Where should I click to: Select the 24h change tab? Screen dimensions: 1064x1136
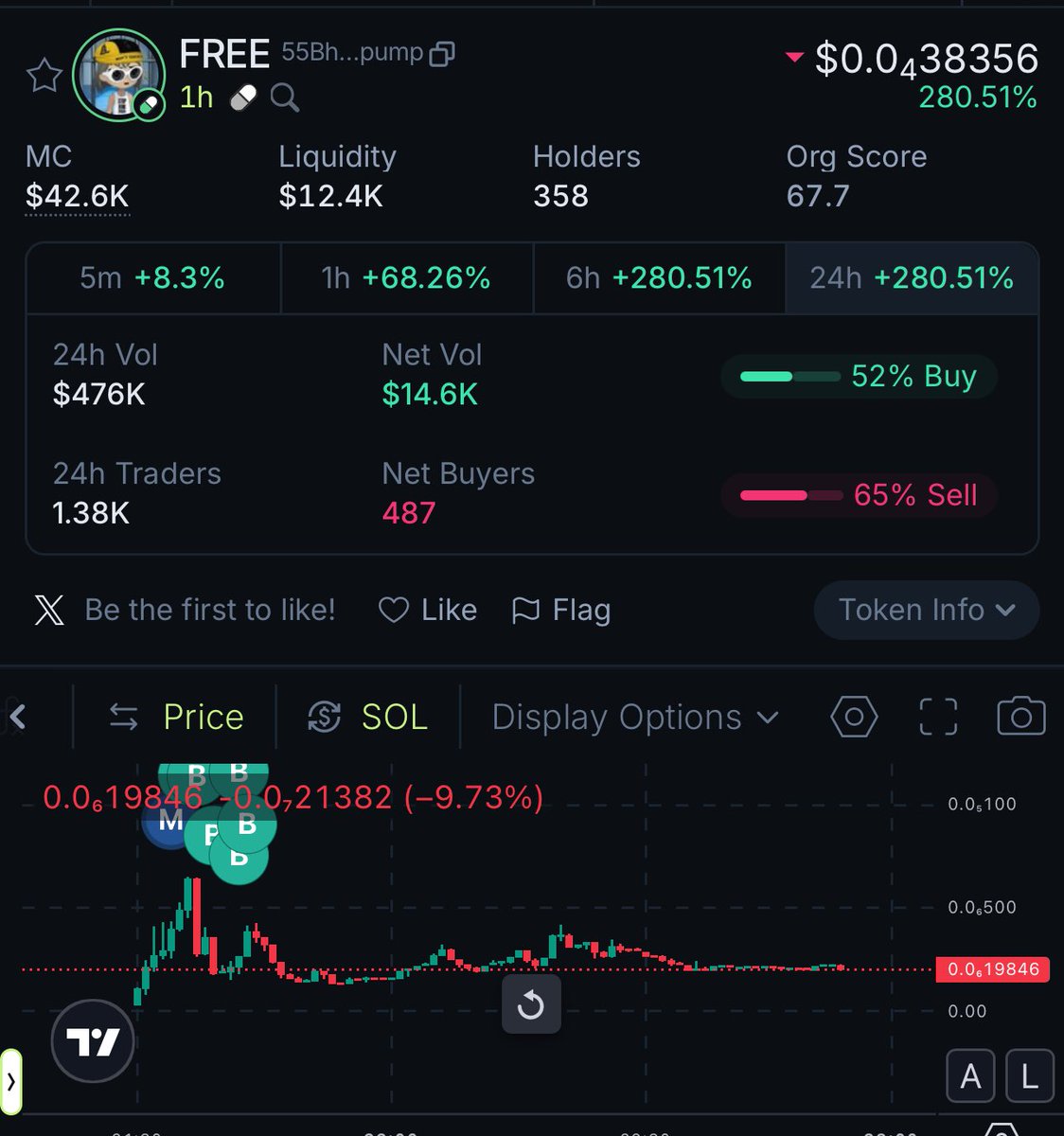tap(912, 278)
